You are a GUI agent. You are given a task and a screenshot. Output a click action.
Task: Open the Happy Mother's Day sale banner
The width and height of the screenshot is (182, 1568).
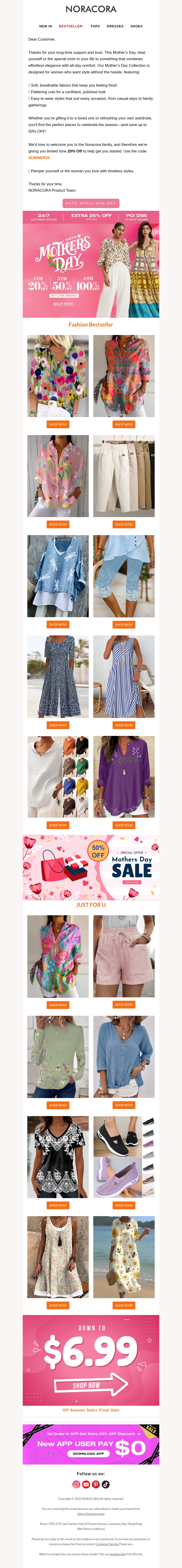point(91,264)
